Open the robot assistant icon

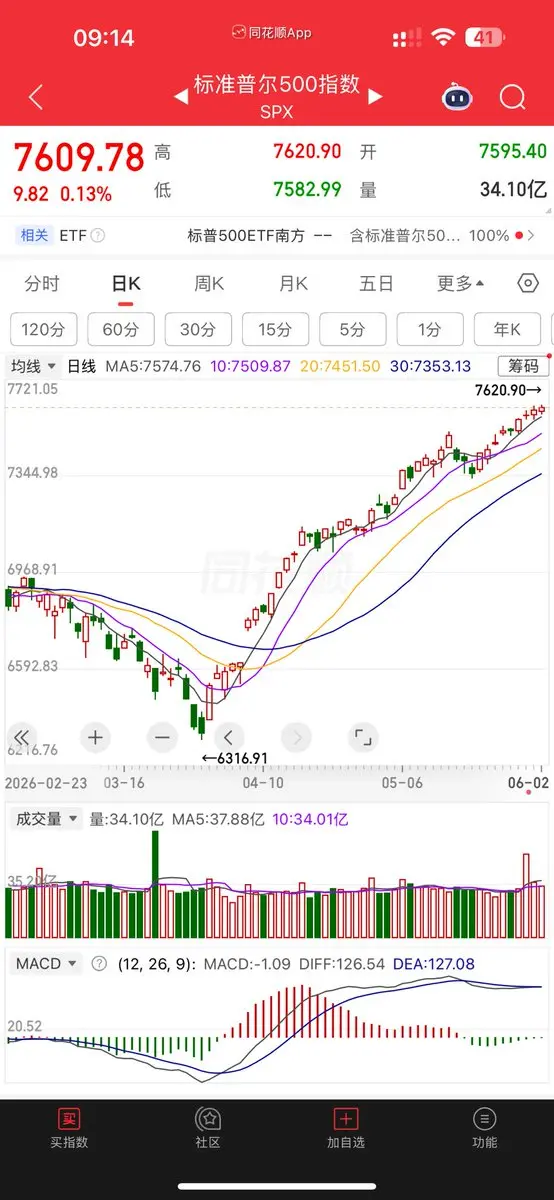point(457,97)
